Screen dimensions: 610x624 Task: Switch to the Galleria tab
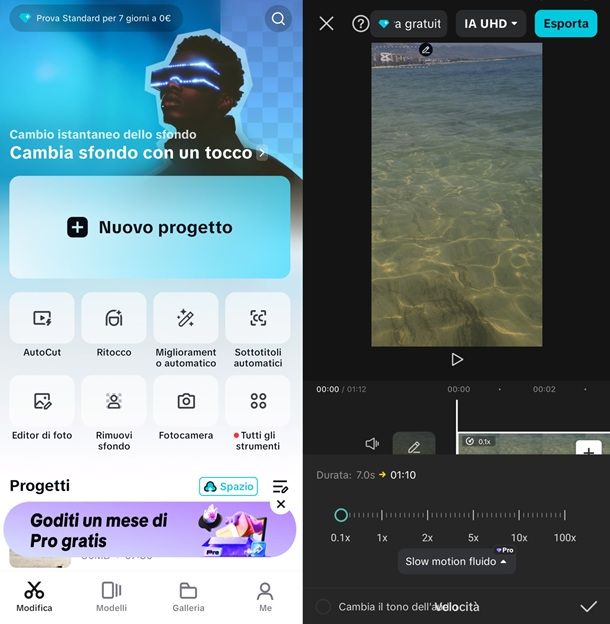(188, 596)
